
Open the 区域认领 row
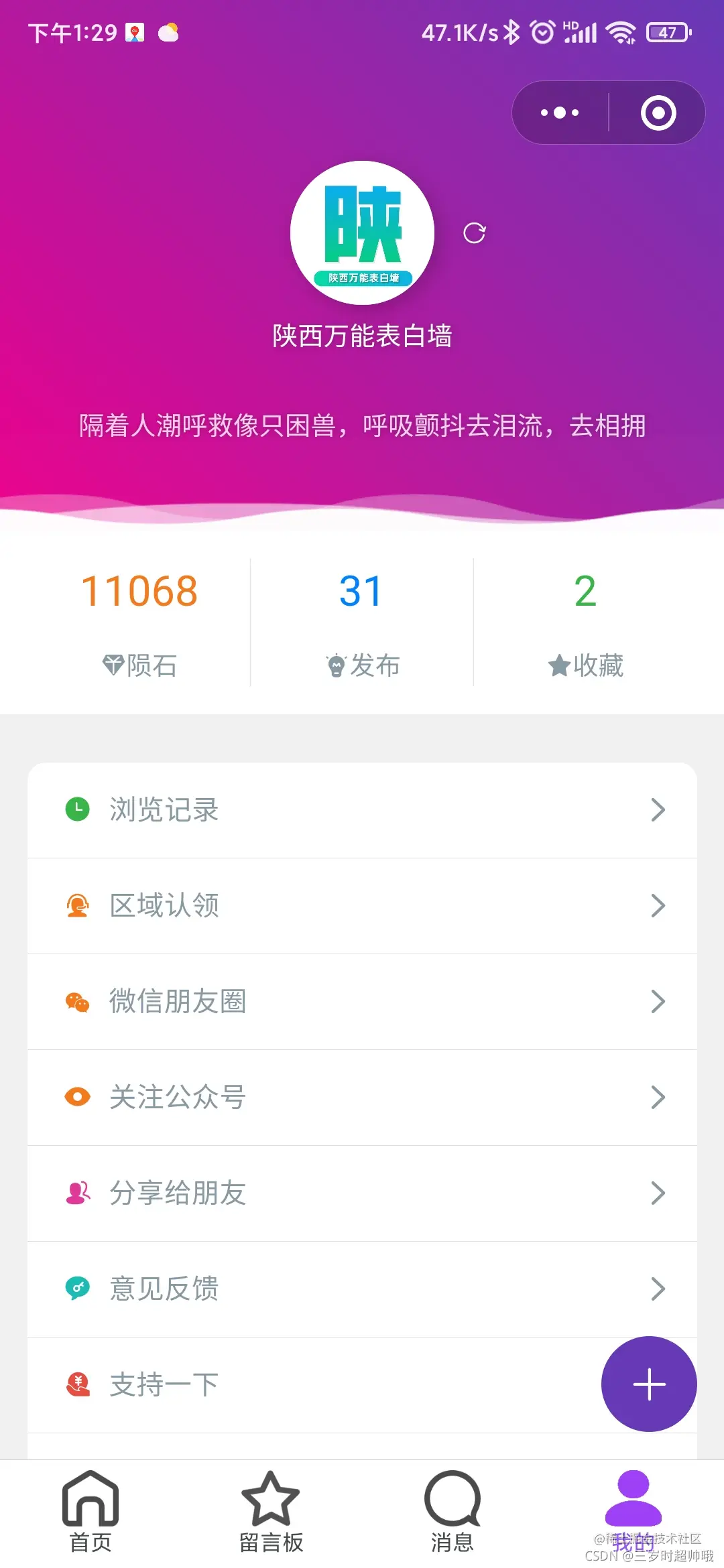pos(362,906)
